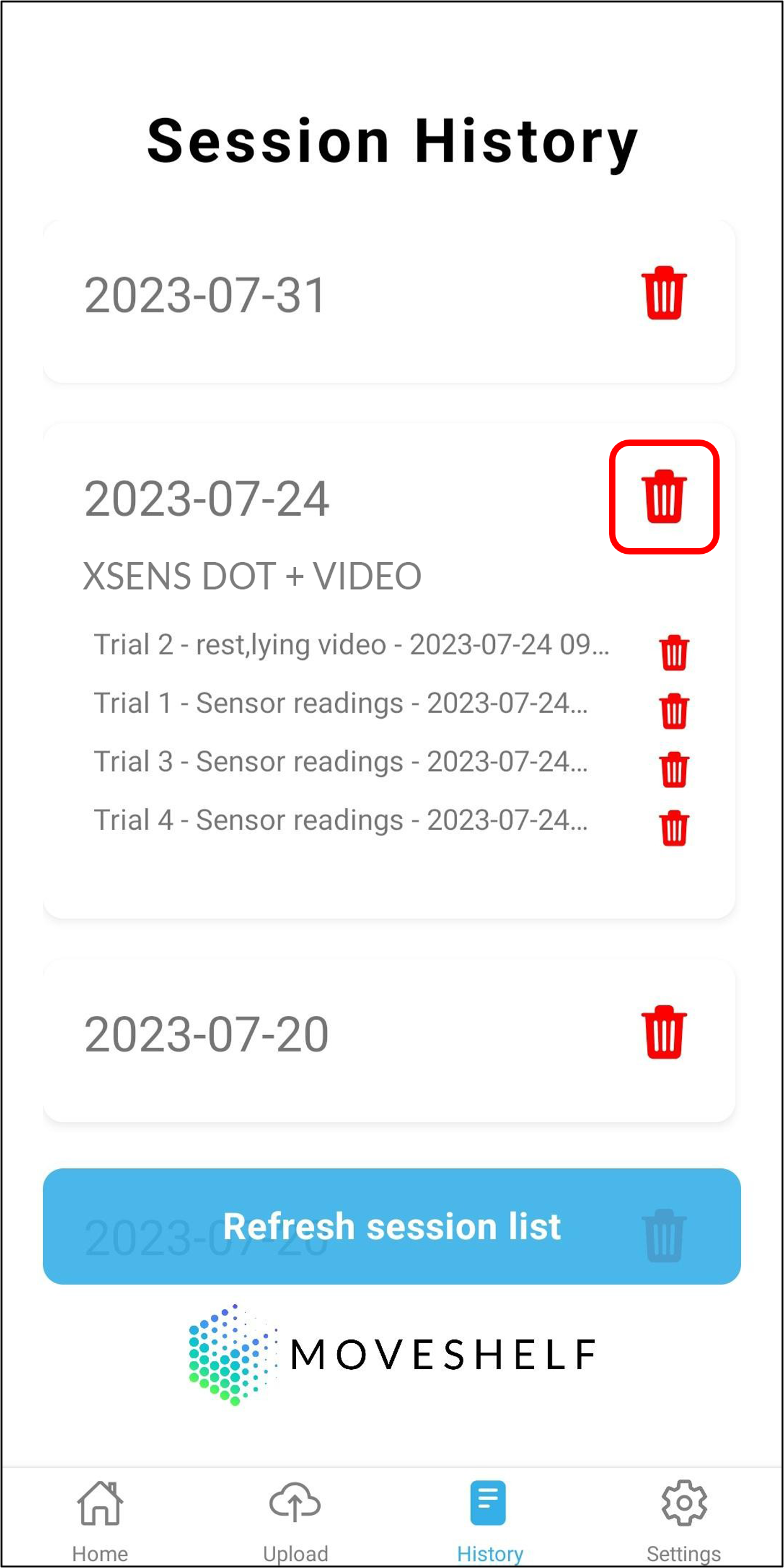Remove Trial 4 sensor readings

(x=674, y=828)
